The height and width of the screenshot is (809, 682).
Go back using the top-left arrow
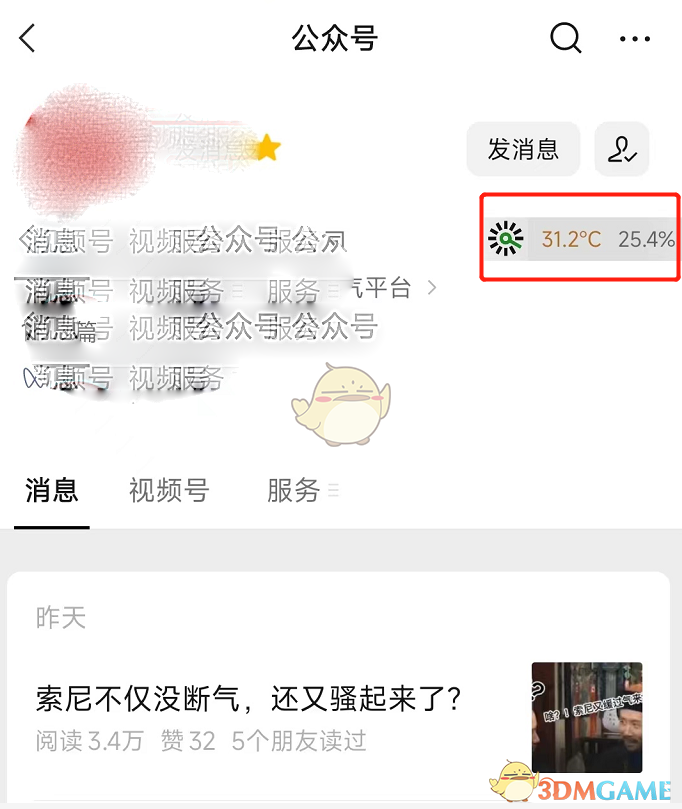[x=28, y=39]
